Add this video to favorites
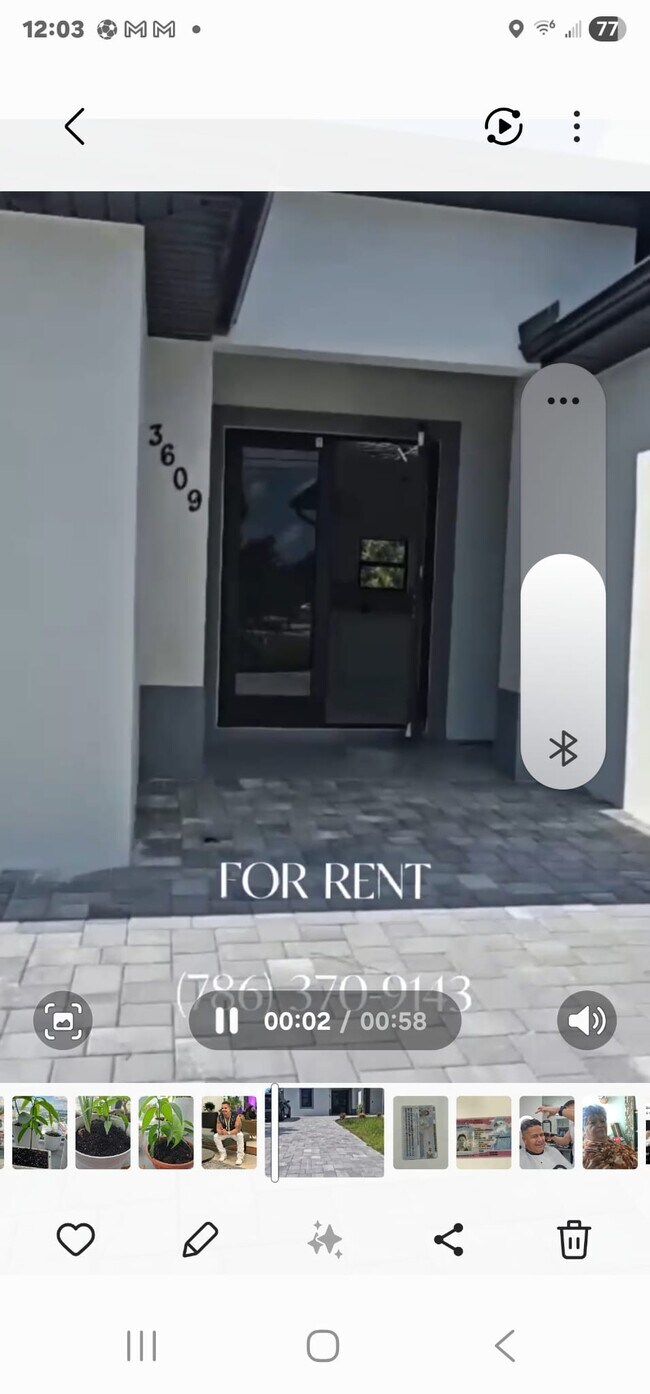650x1394 pixels. coord(75,1240)
